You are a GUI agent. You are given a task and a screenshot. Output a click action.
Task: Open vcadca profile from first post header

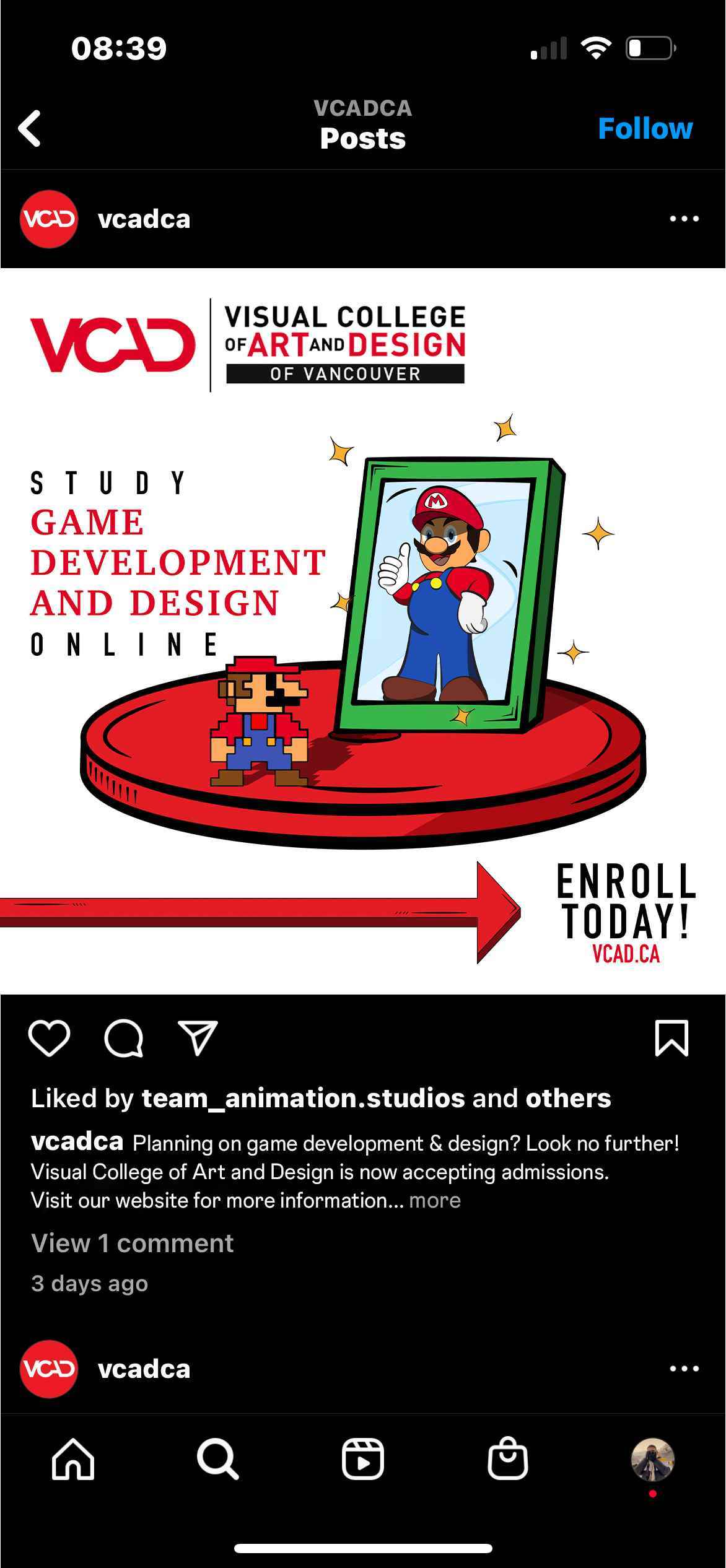pyautogui.click(x=144, y=220)
